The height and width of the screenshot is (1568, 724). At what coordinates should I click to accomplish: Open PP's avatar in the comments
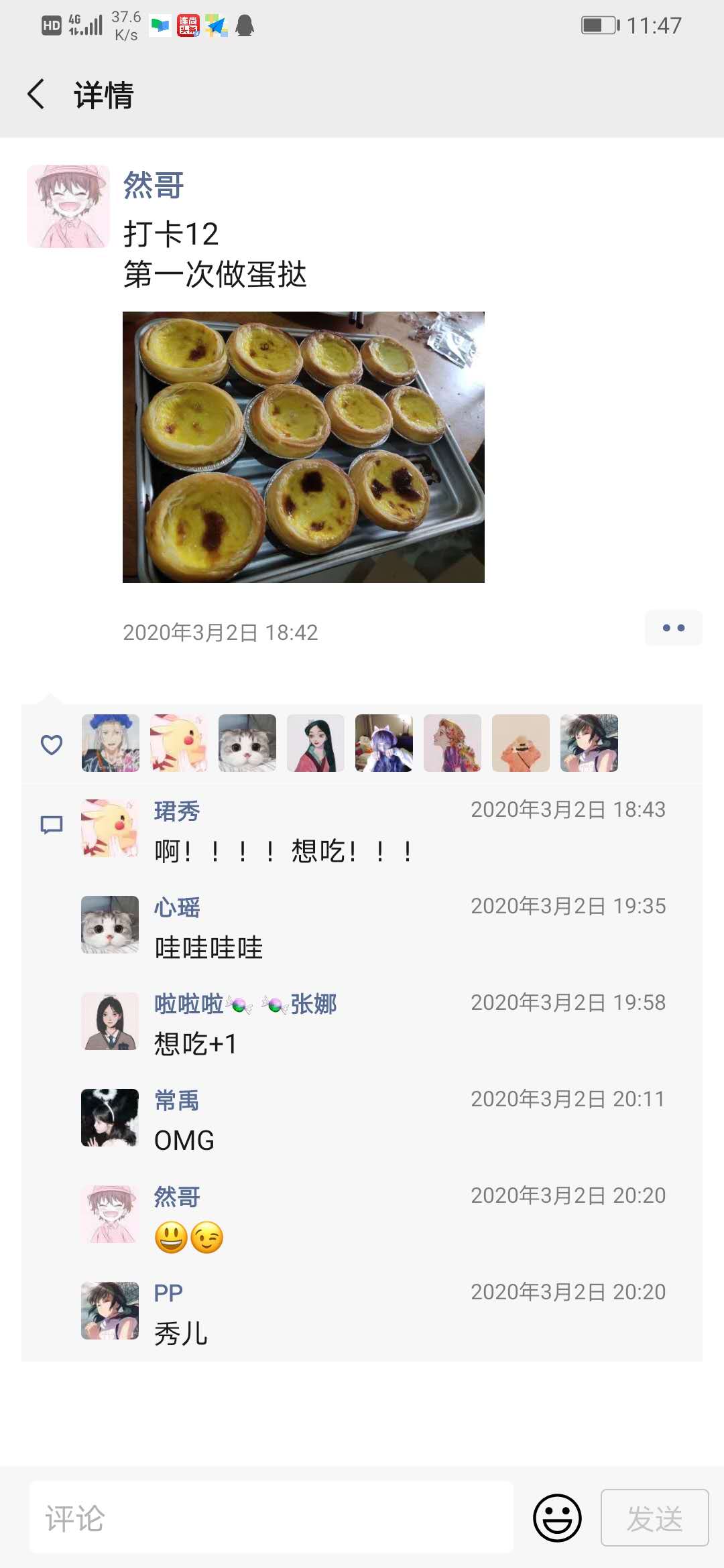click(x=110, y=1311)
